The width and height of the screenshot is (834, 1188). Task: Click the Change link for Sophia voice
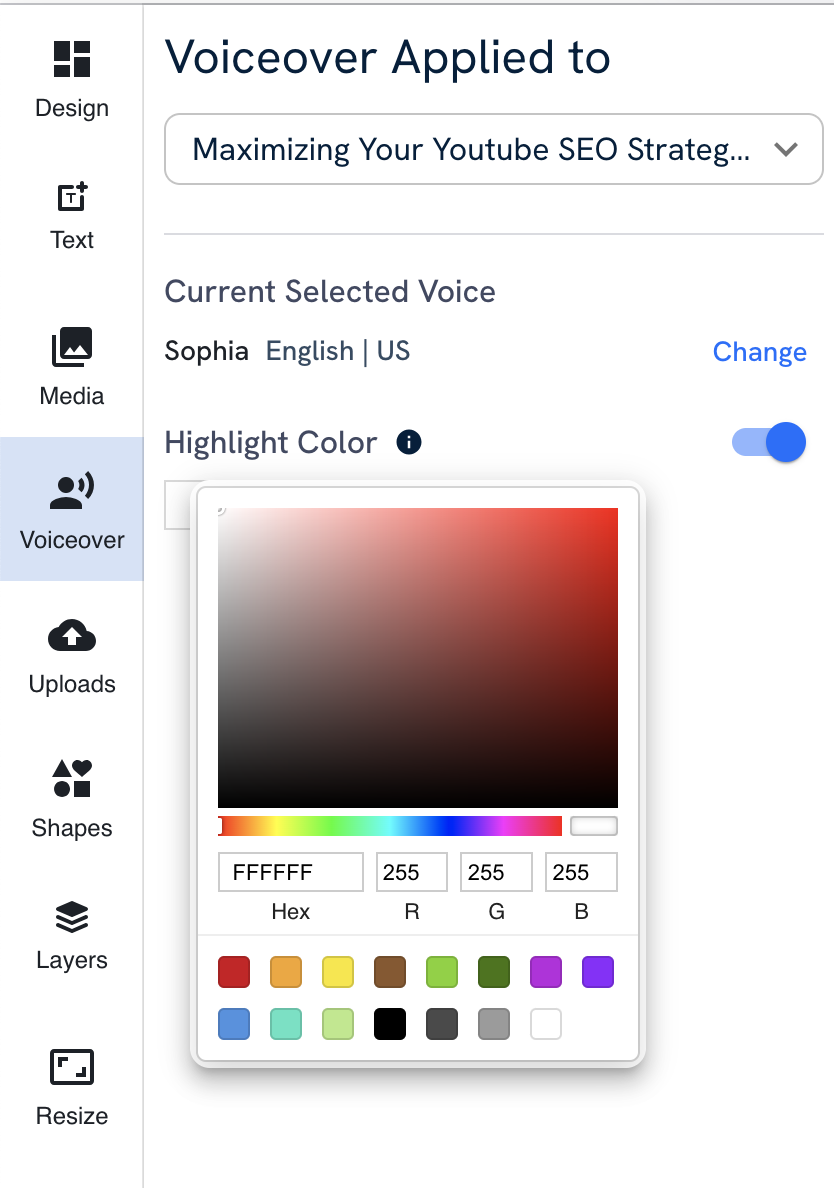click(x=759, y=351)
